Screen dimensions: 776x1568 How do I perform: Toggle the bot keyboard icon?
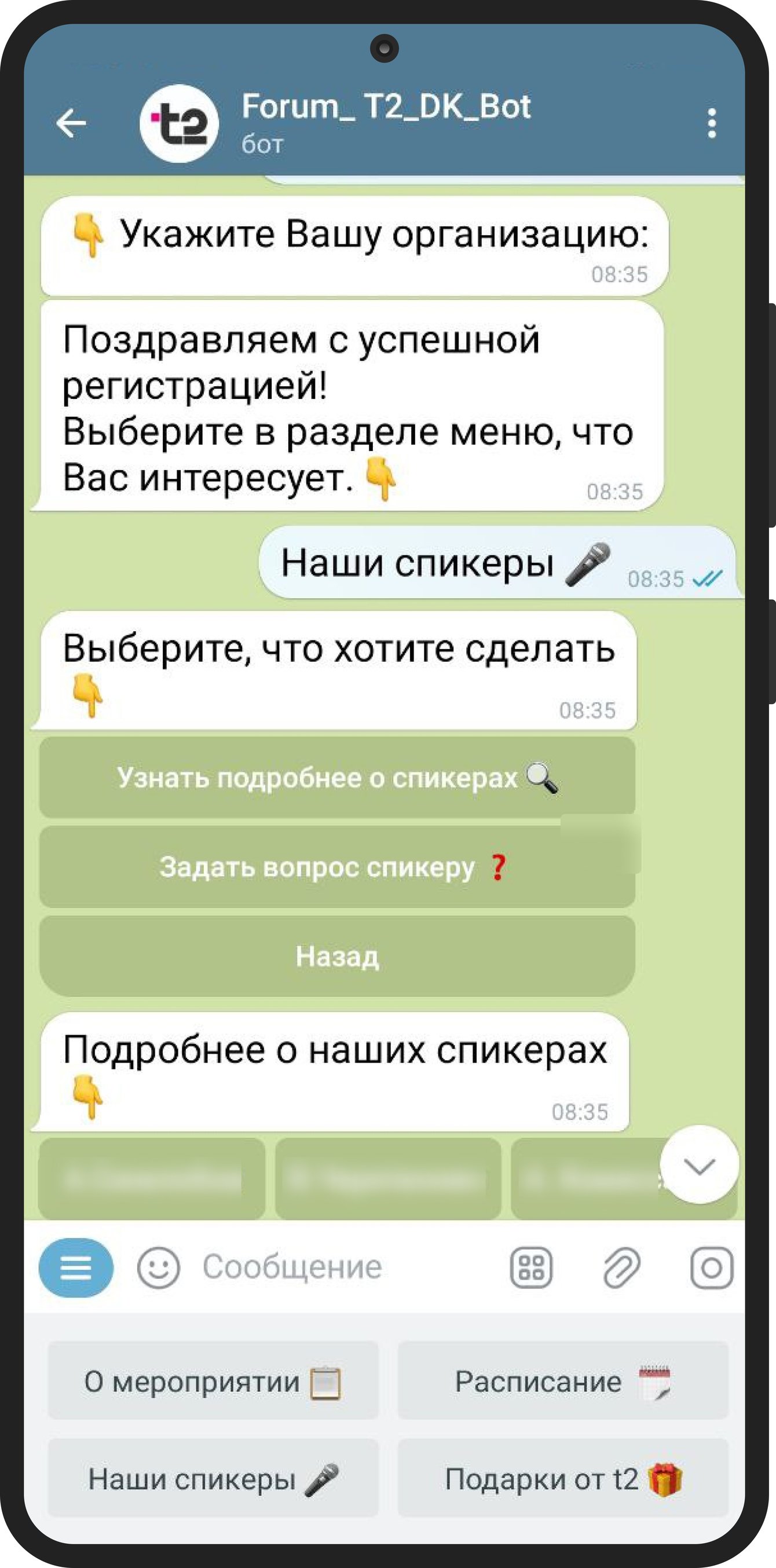tap(530, 1268)
